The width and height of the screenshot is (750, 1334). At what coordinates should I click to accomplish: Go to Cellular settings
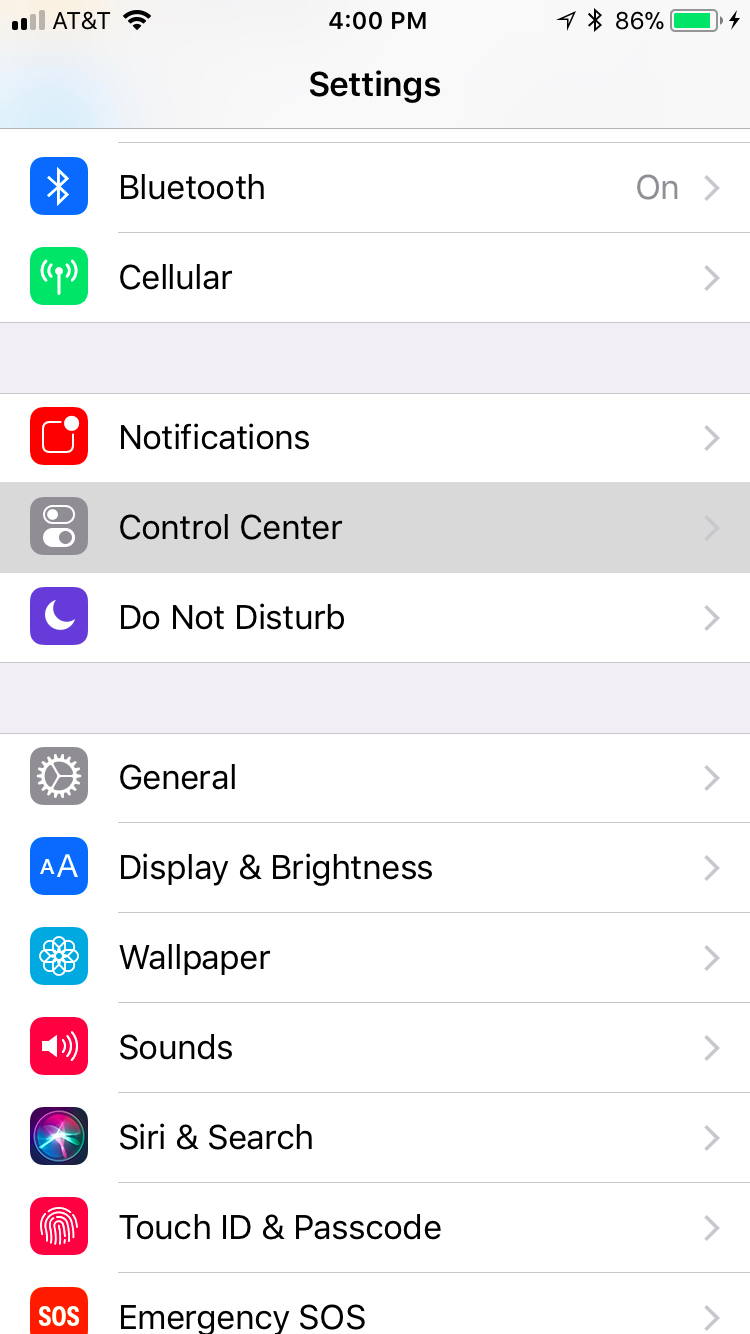pyautogui.click(x=375, y=278)
